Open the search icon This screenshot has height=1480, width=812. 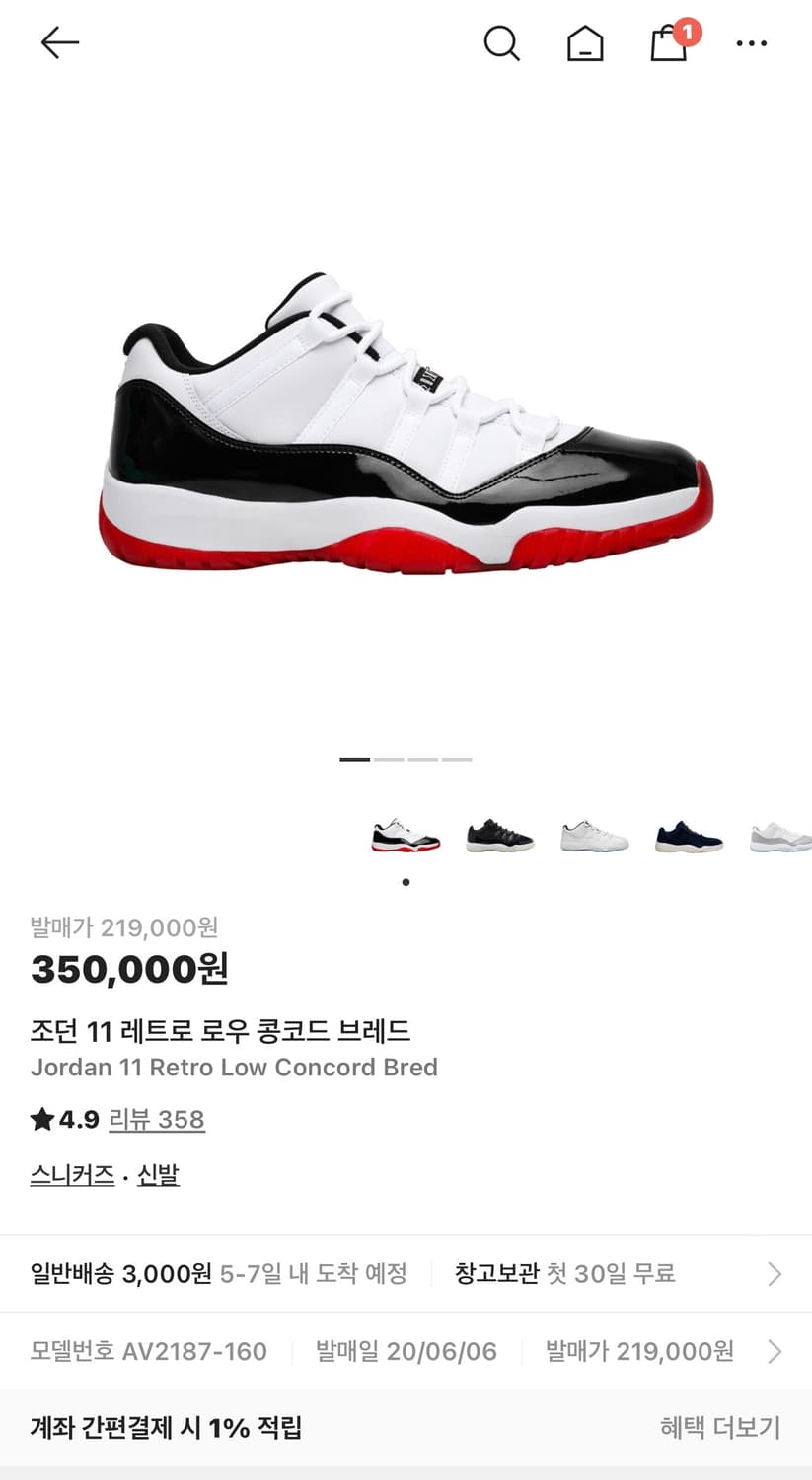(x=503, y=43)
